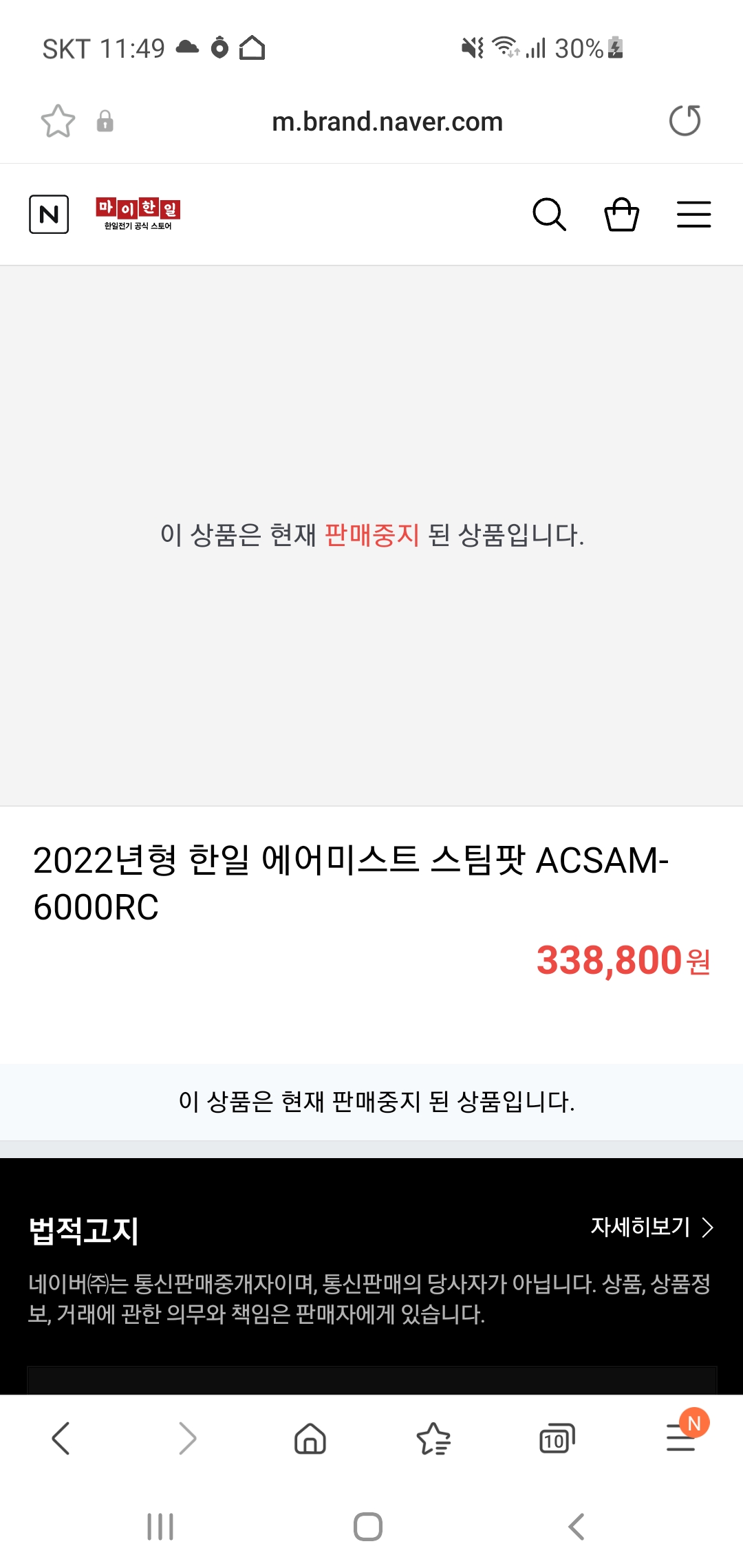Open the store hamburger menu
Image resolution: width=743 pixels, height=1568 pixels.
pyautogui.click(x=693, y=215)
